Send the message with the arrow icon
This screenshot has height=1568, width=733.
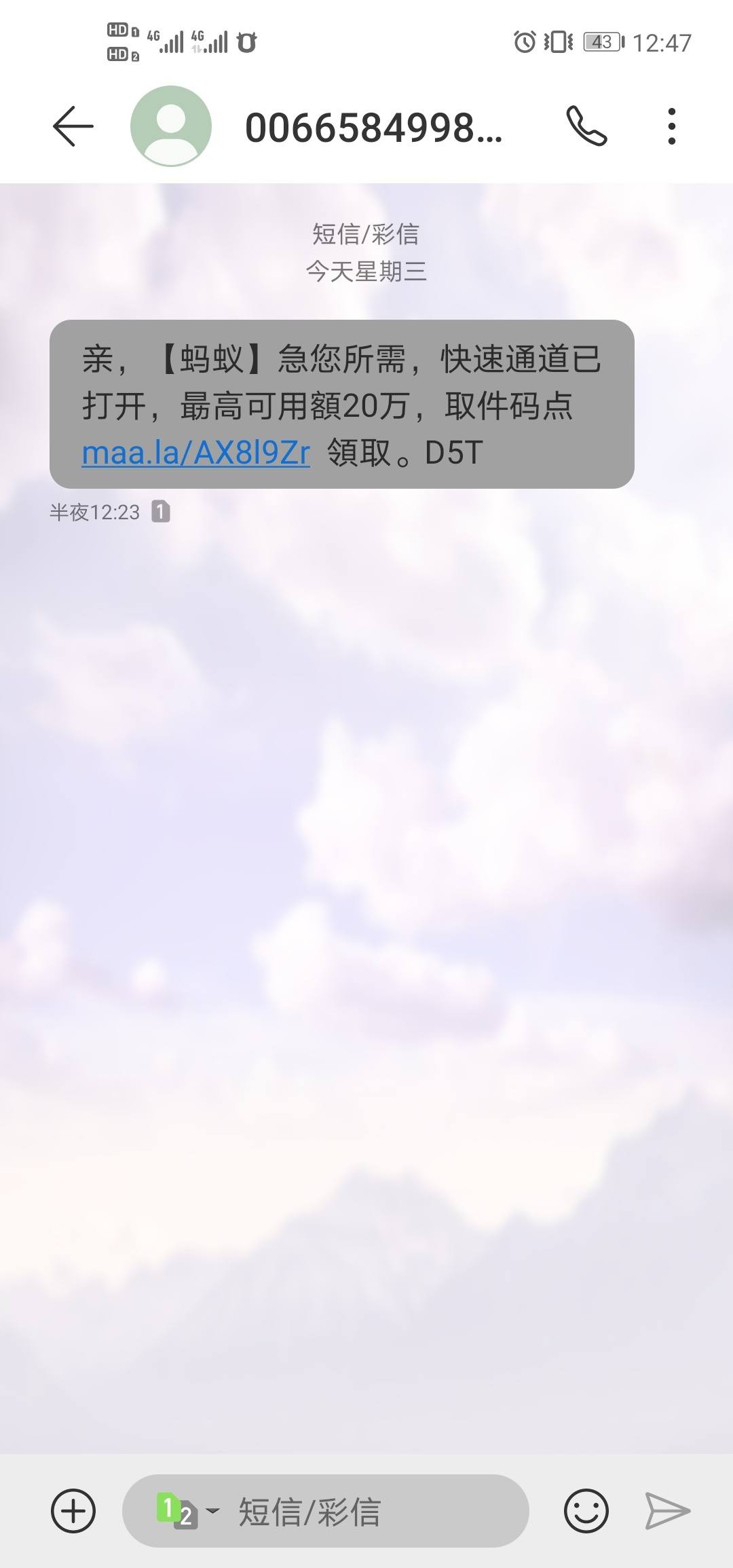(x=667, y=1511)
